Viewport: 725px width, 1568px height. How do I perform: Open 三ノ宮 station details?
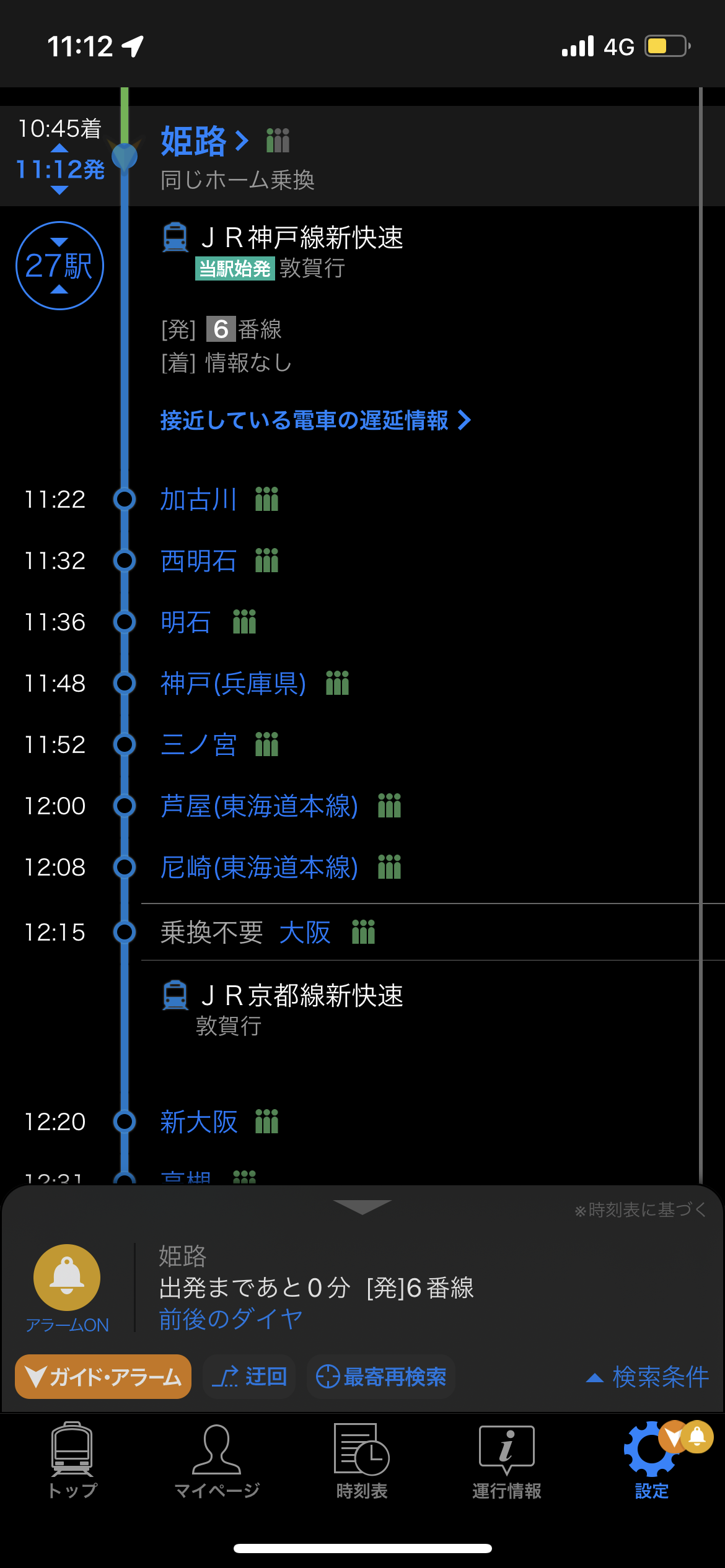198,744
